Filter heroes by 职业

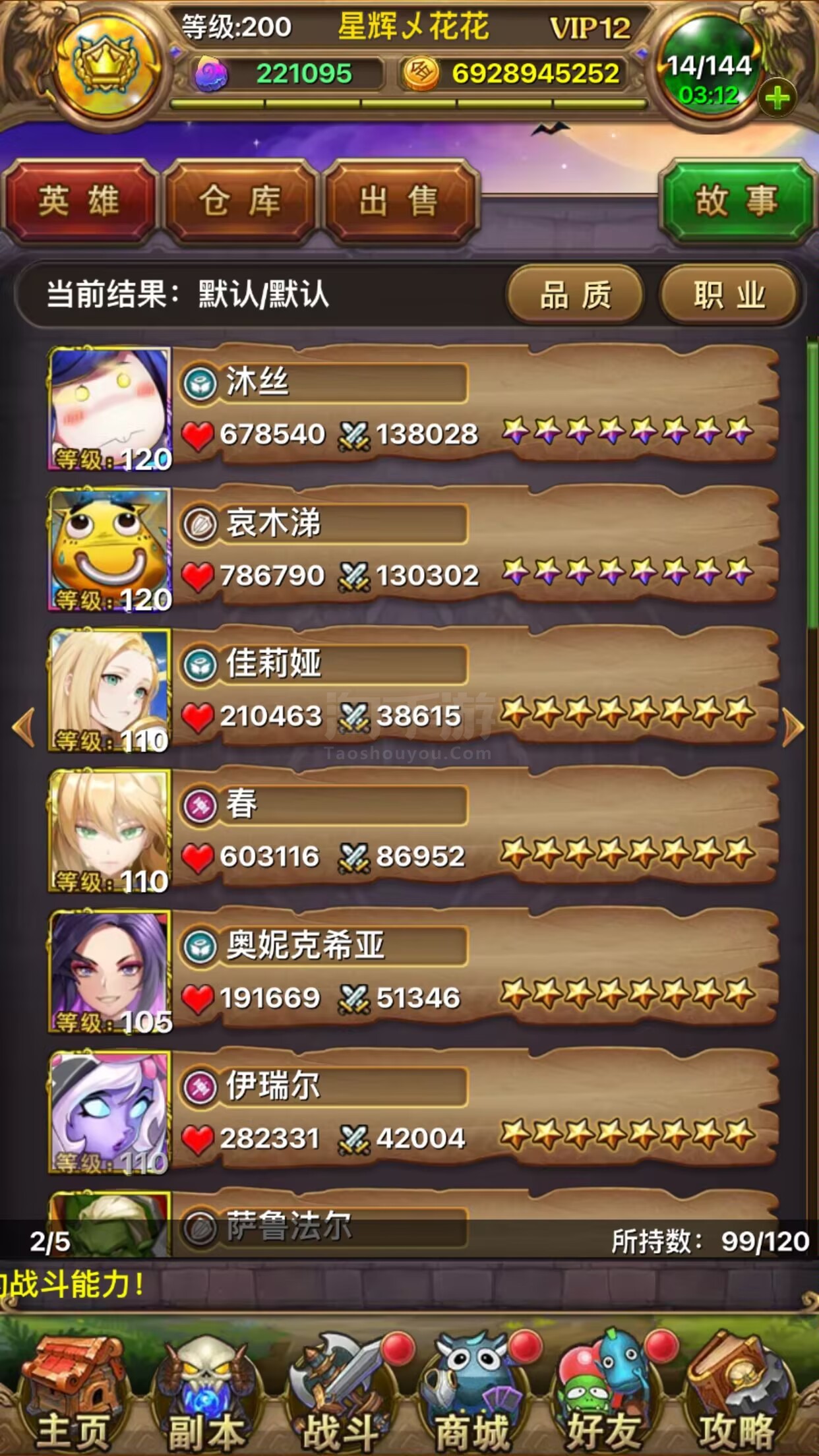pyautogui.click(x=729, y=295)
